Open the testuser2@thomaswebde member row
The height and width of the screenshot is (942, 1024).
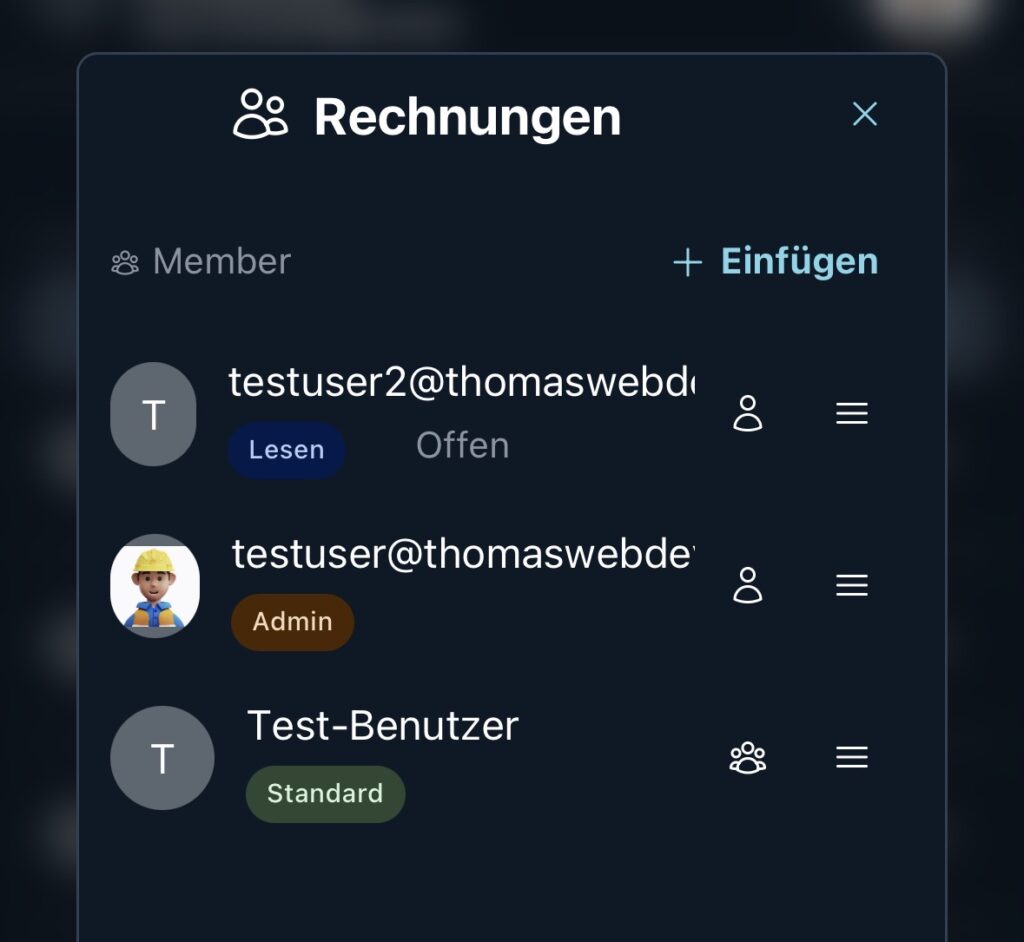tap(460, 383)
